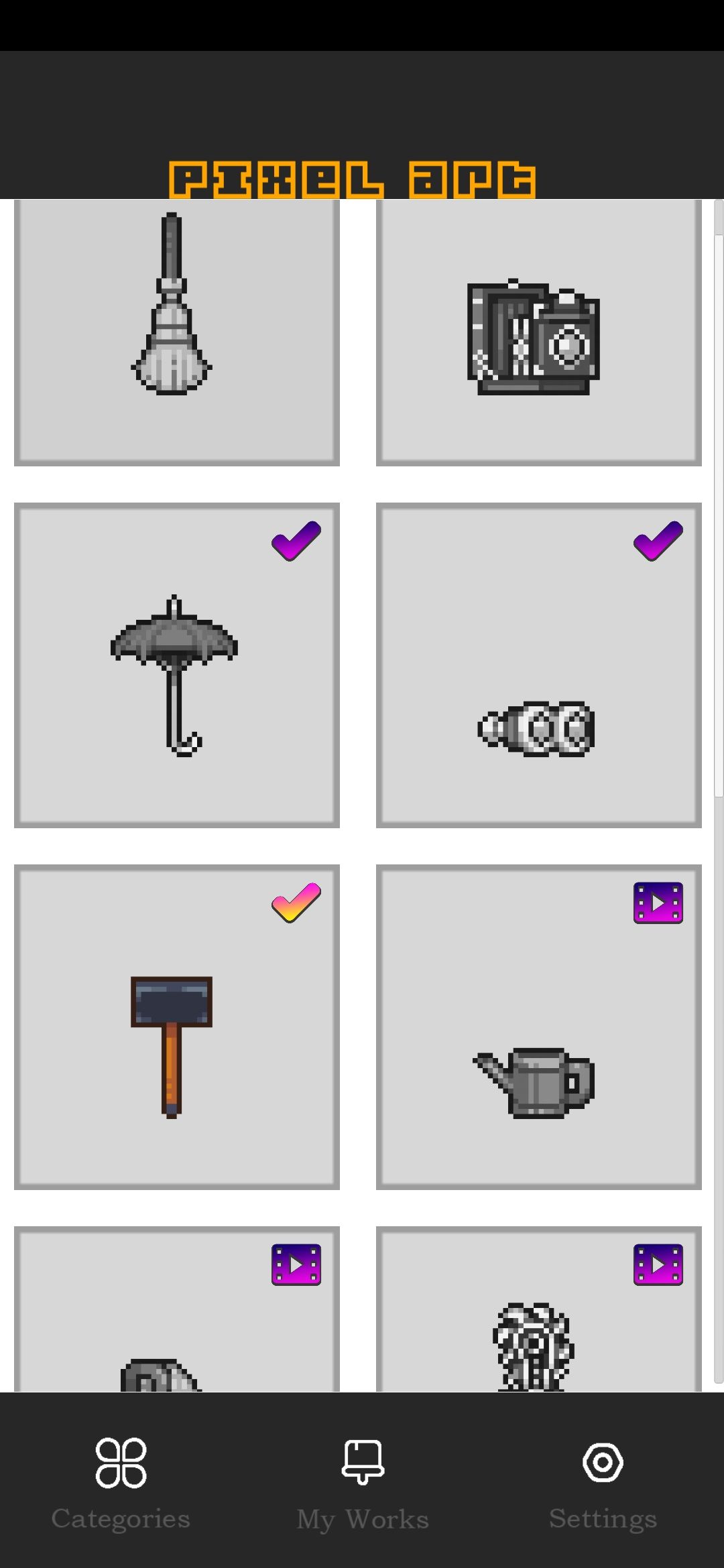Image resolution: width=724 pixels, height=1568 pixels.
Task: Open the colored hammer pixel art
Action: tap(176, 1027)
